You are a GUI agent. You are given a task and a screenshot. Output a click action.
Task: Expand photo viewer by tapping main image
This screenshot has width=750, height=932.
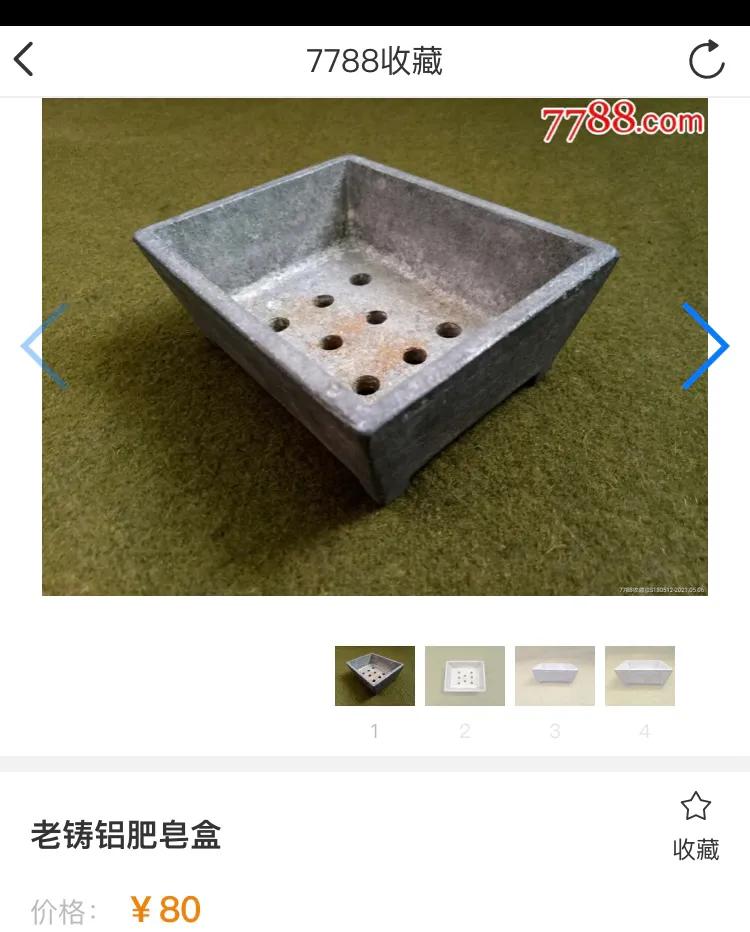point(375,345)
